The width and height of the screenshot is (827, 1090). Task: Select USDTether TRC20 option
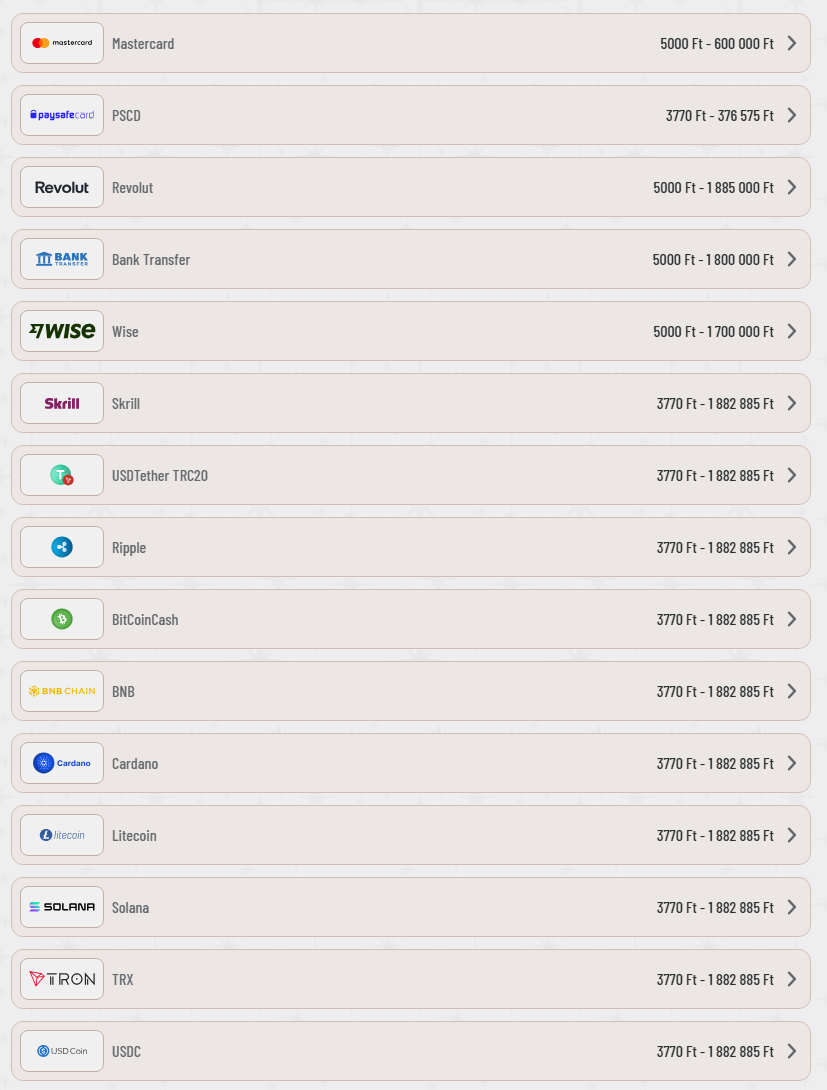click(x=410, y=475)
